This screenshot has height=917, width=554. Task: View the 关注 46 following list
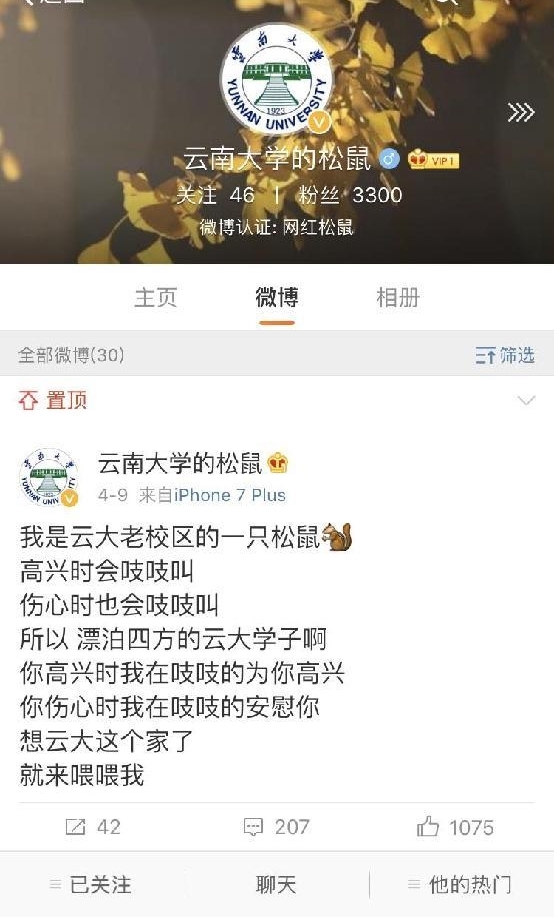coord(215,195)
